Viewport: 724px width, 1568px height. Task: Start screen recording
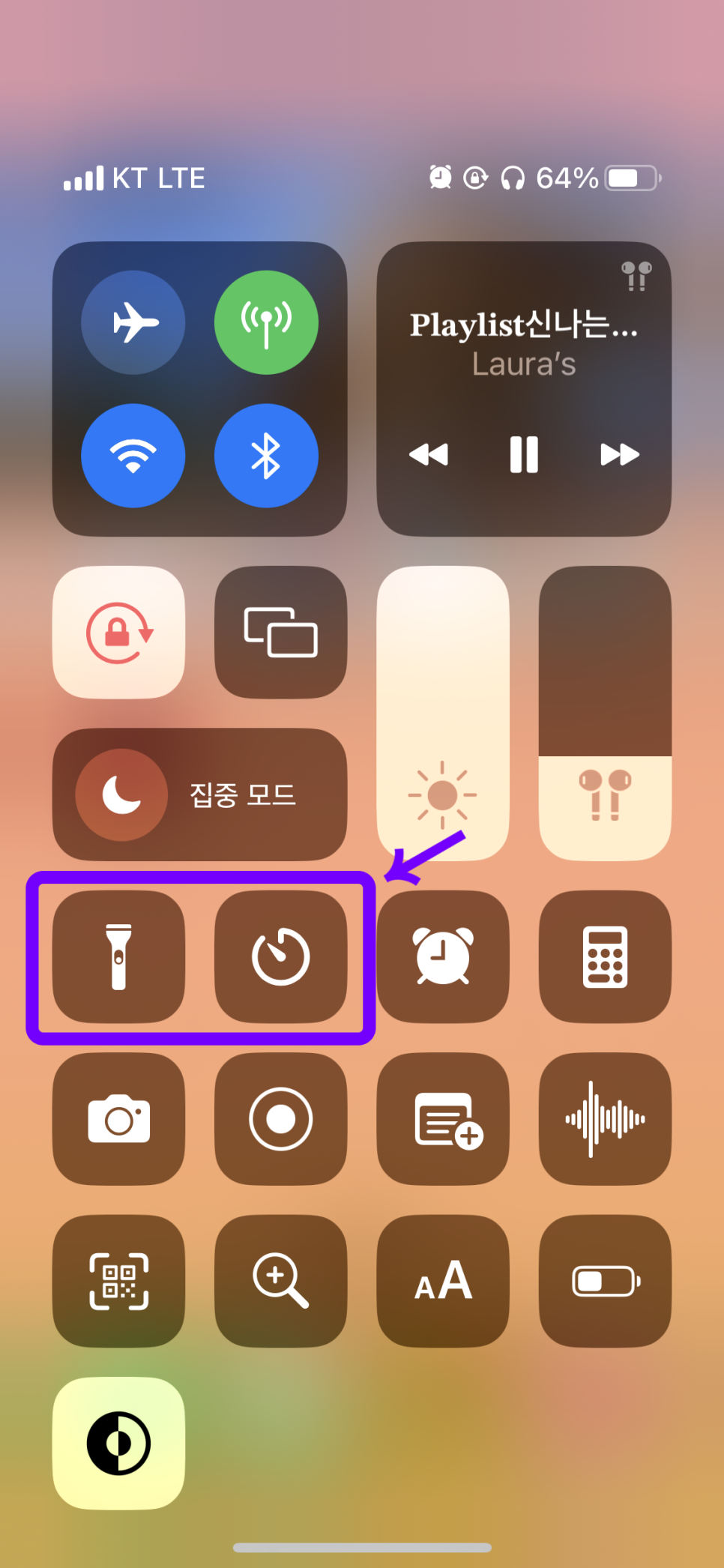[x=281, y=1119]
